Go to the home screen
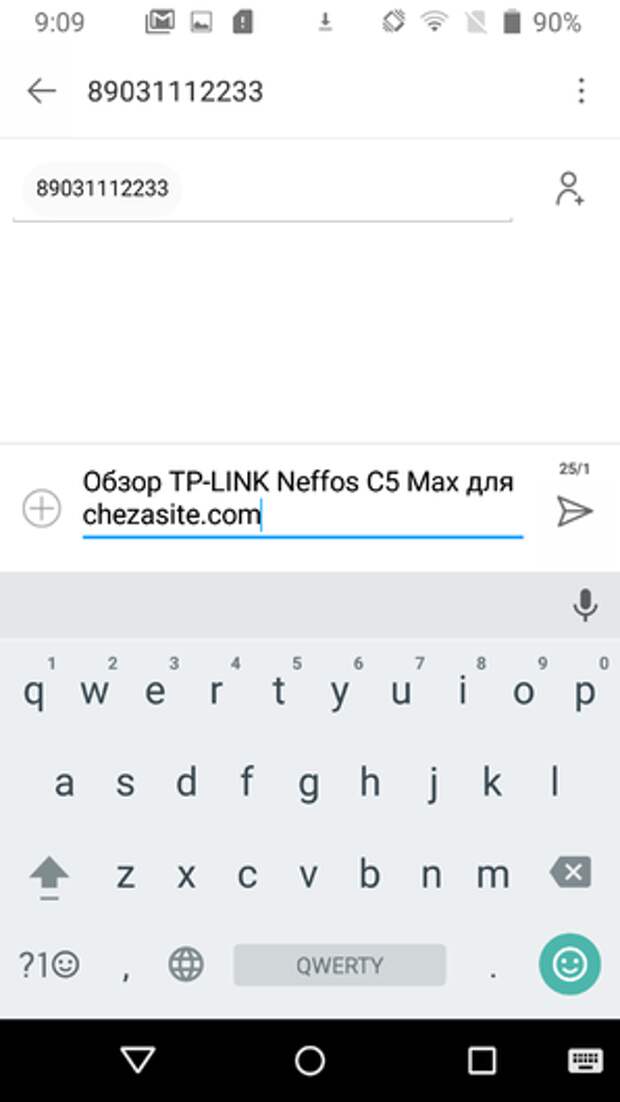 (x=310, y=1060)
